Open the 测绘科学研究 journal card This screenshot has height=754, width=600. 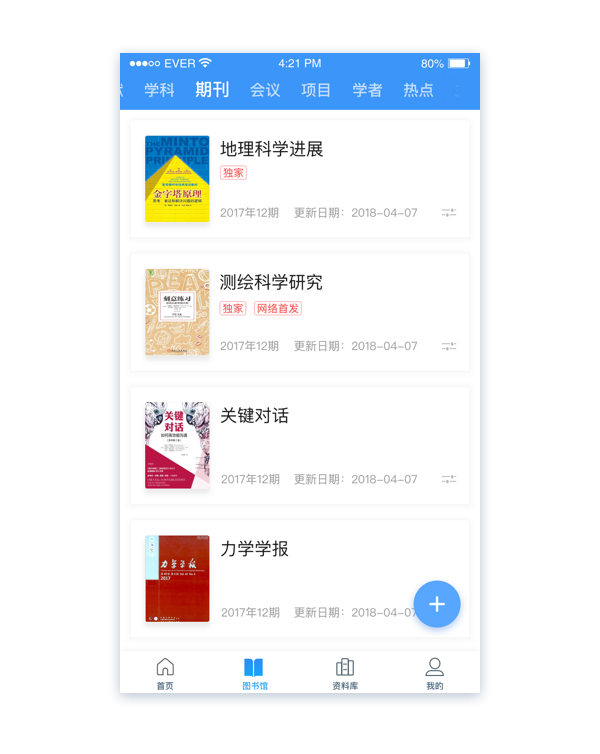[300, 312]
